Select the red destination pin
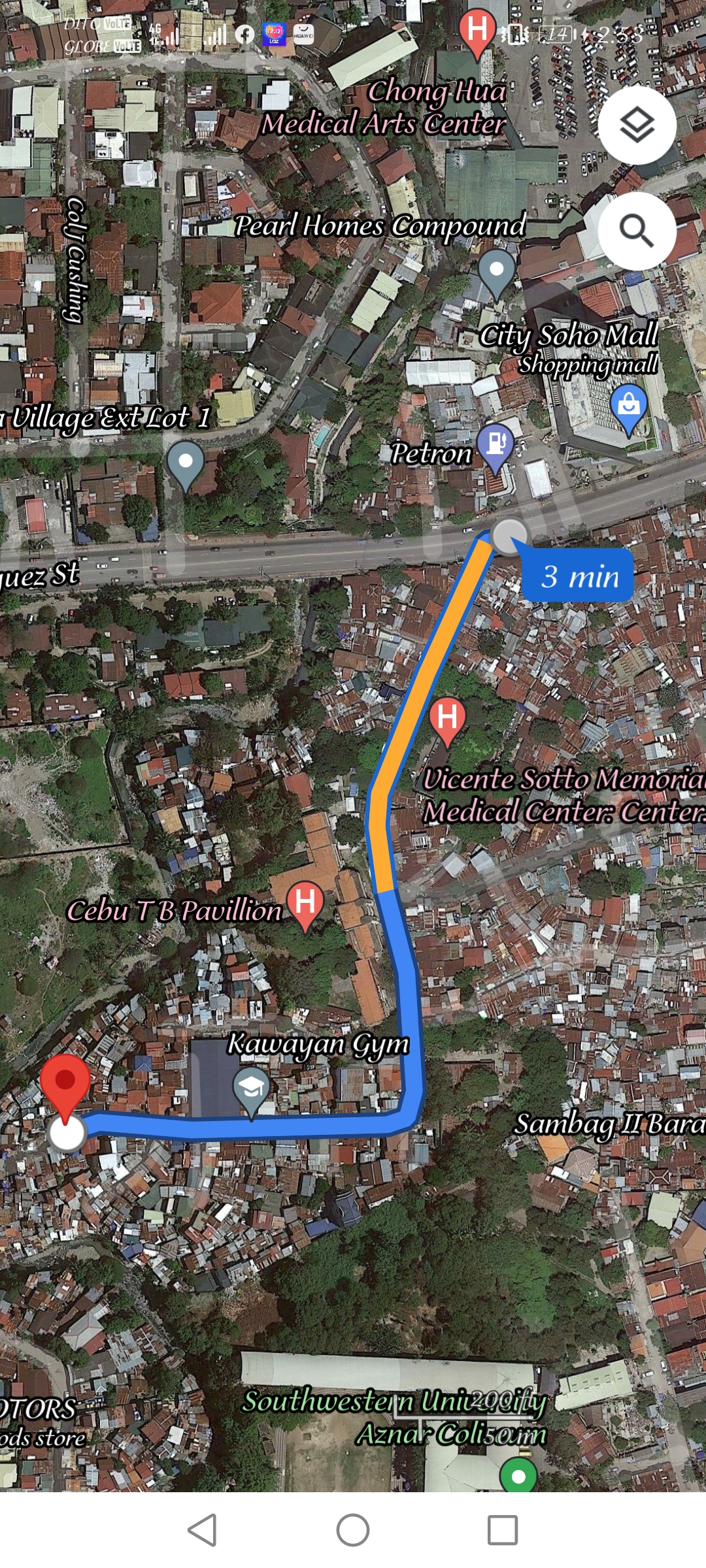706x1568 pixels. click(65, 1083)
